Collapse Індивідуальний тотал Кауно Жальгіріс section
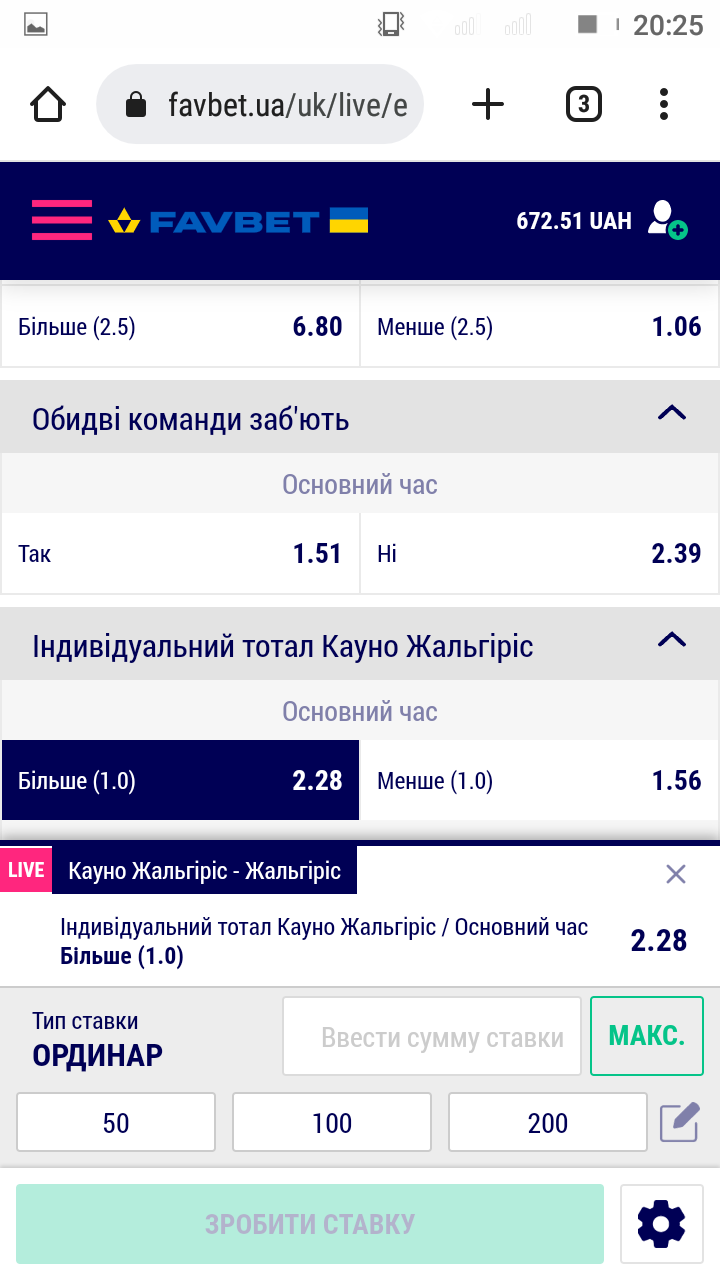Viewport: 720px width, 1280px height. click(672, 640)
